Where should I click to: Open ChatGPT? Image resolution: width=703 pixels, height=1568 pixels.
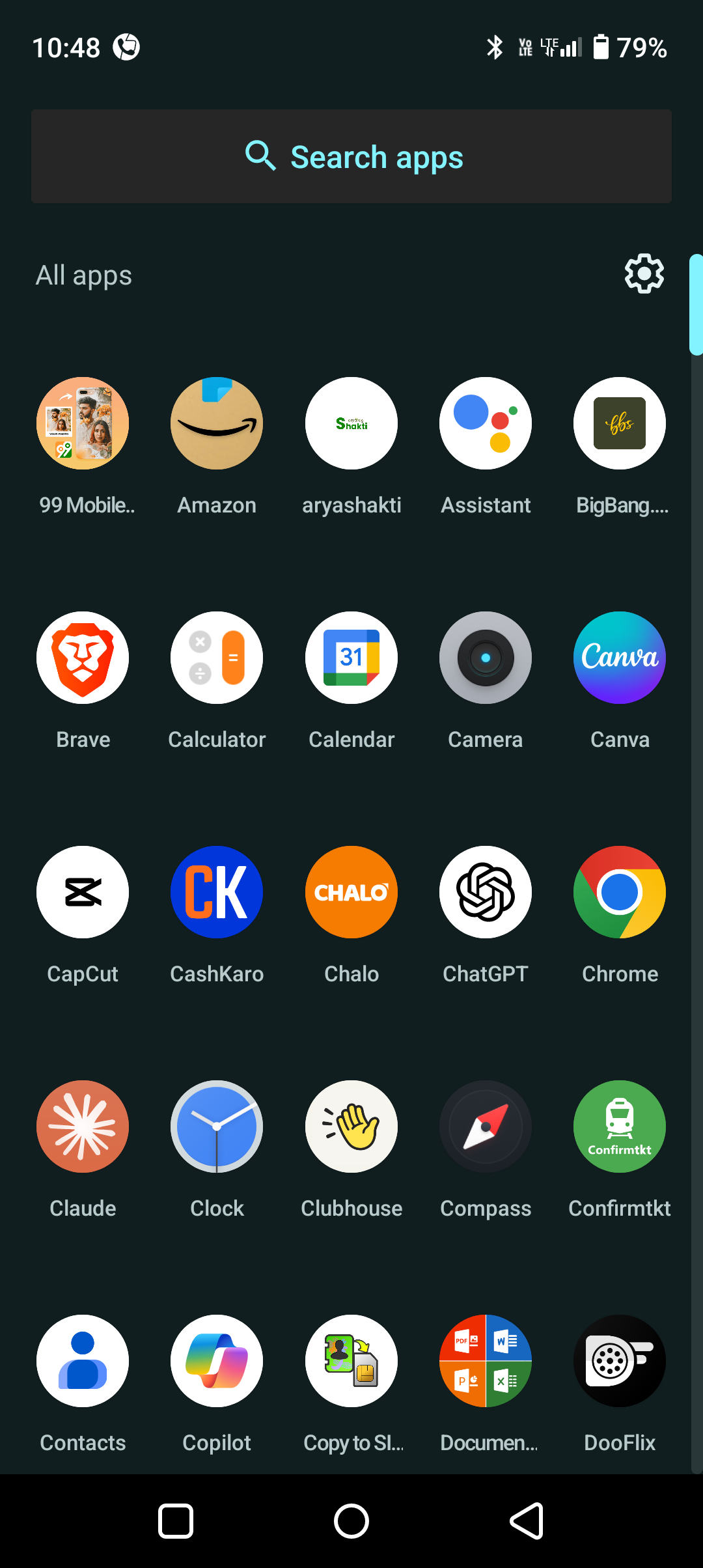click(486, 892)
